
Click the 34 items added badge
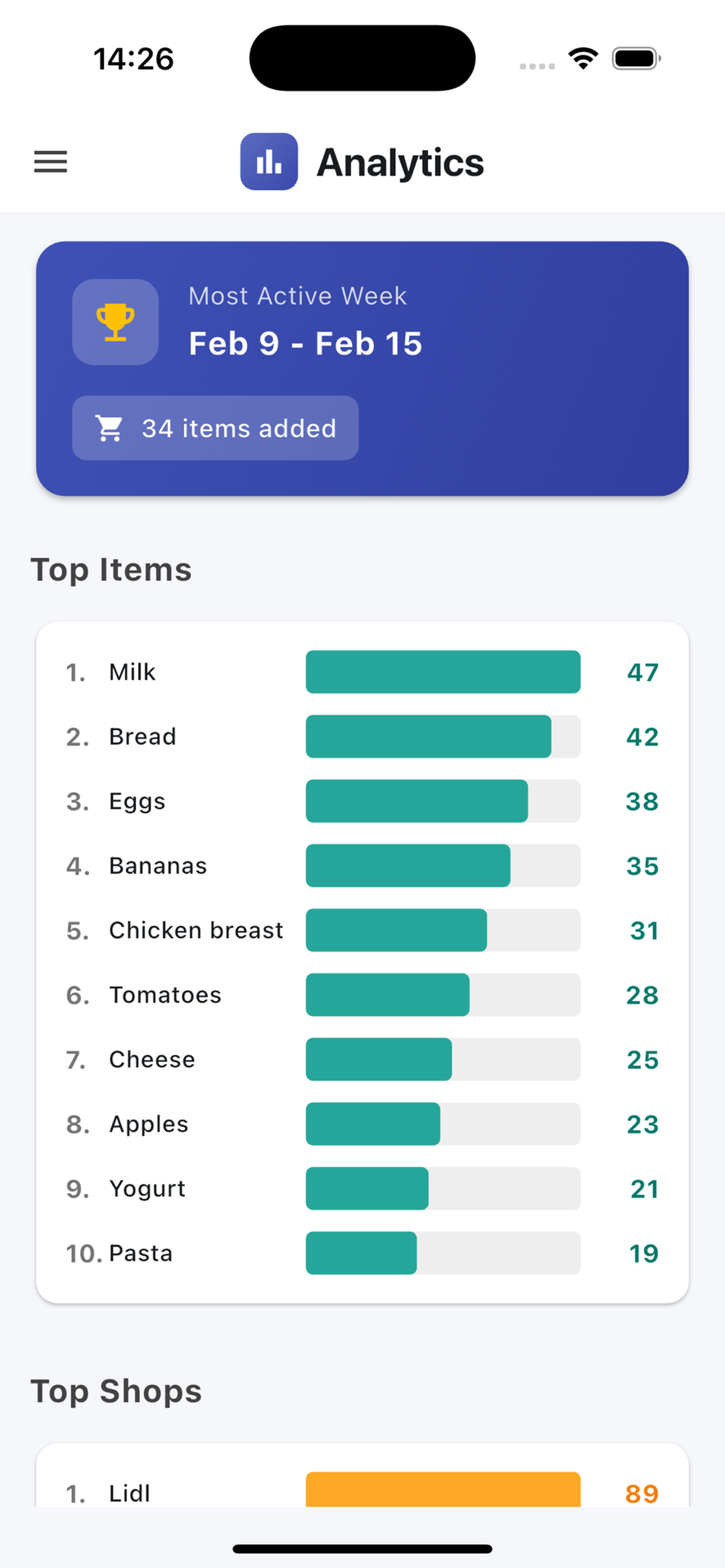[215, 428]
